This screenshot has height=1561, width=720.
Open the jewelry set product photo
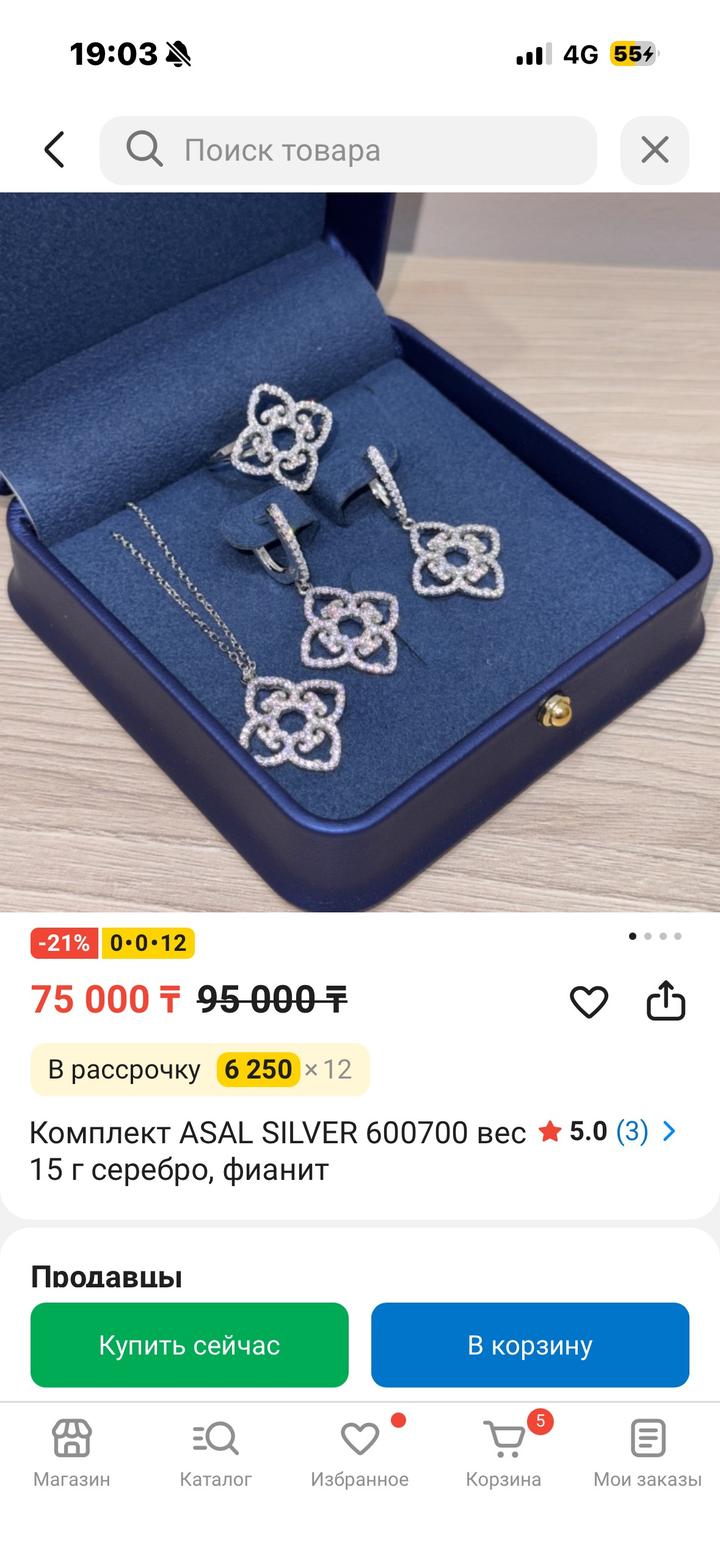pyautogui.click(x=360, y=550)
